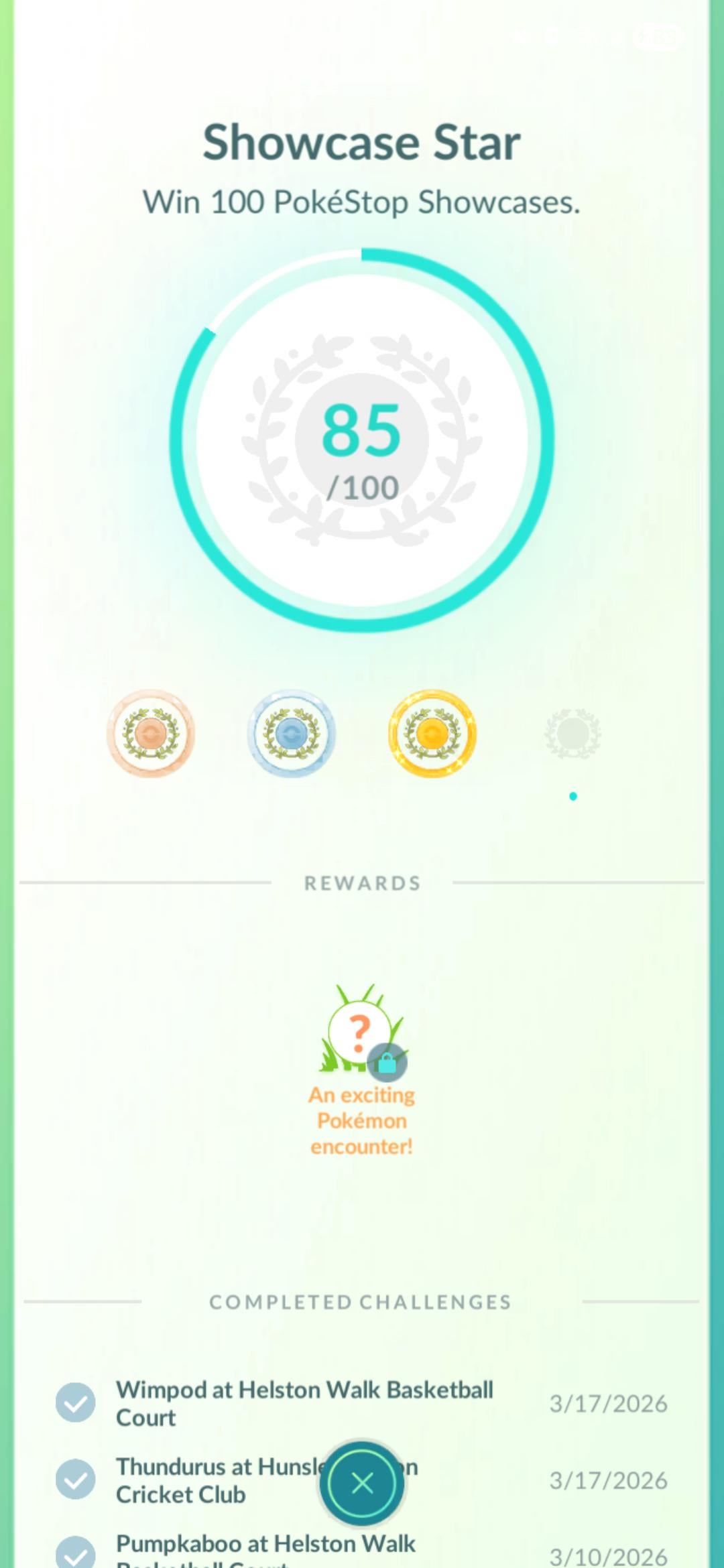Select the bronze medal tier icon
This screenshot has height=1568, width=724.
(151, 734)
